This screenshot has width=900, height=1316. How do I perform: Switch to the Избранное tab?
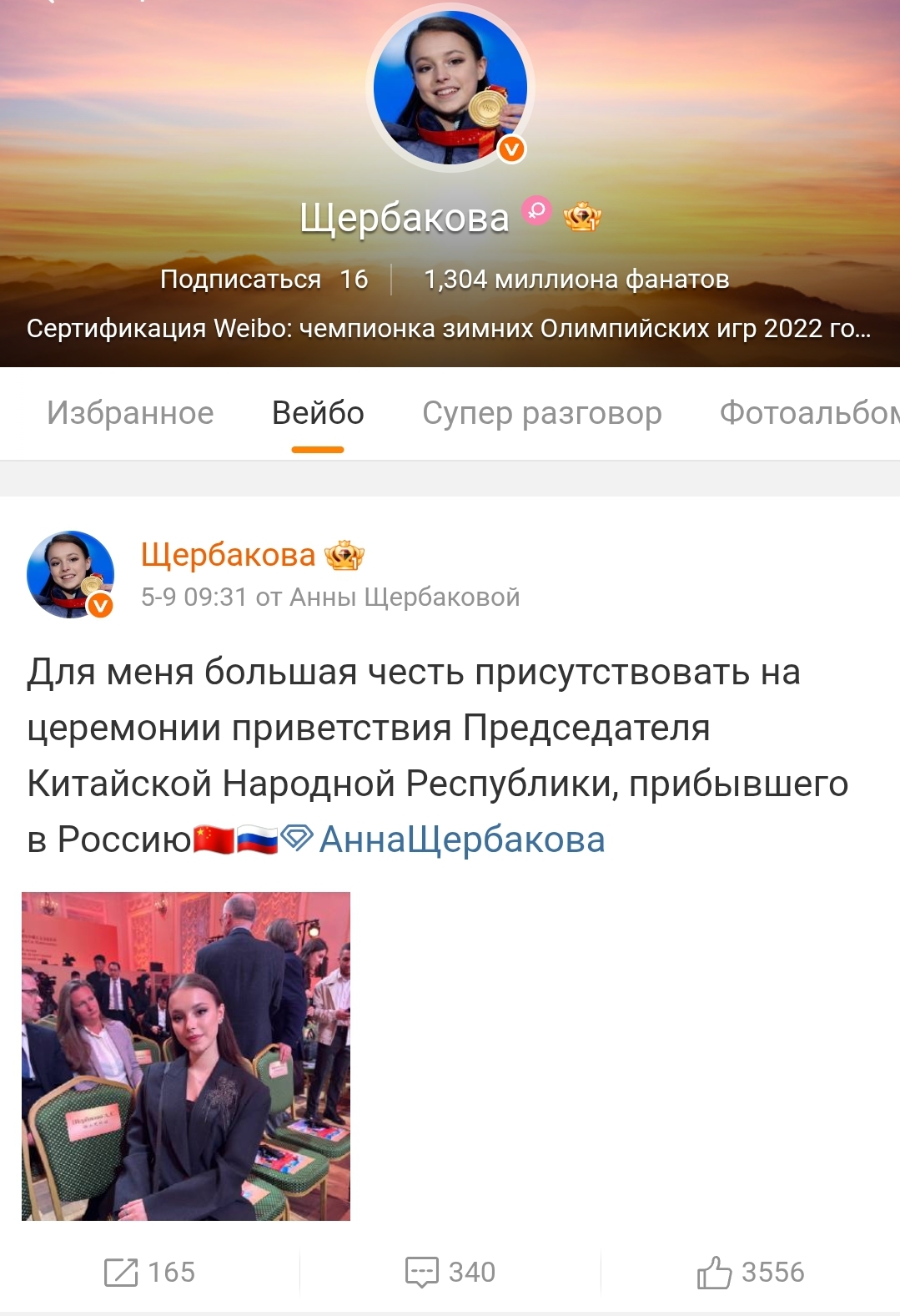pyautogui.click(x=130, y=413)
